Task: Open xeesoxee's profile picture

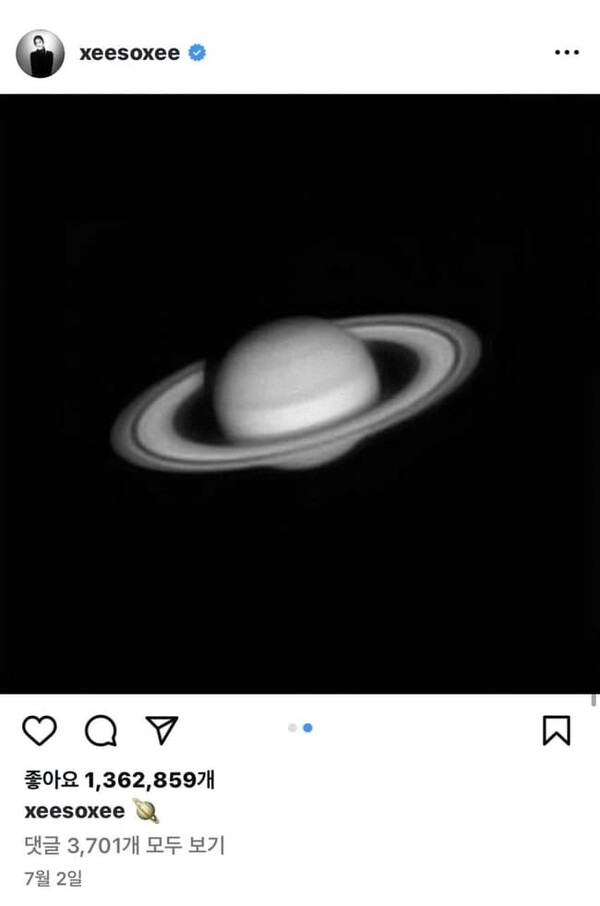Action: tap(40, 53)
